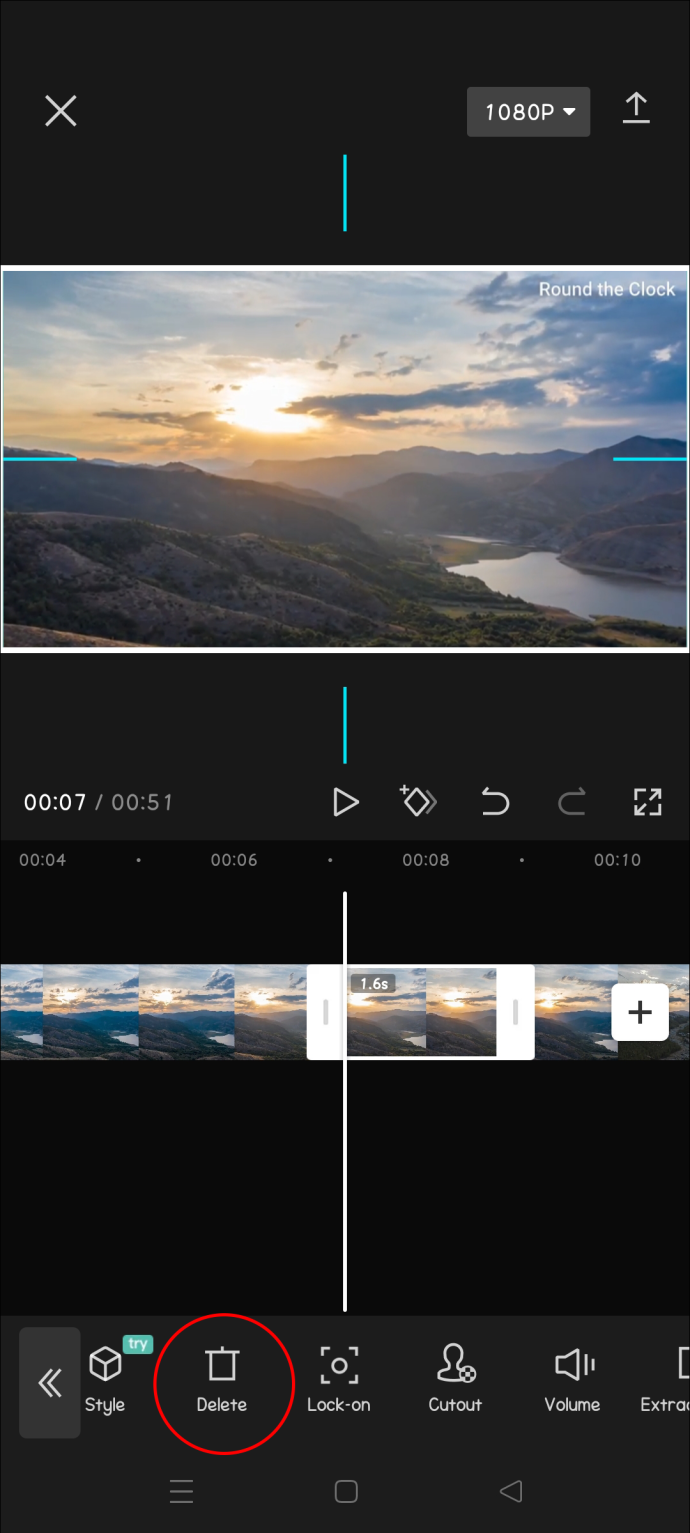Undo the last edit
The width and height of the screenshot is (690, 1533).
495,802
